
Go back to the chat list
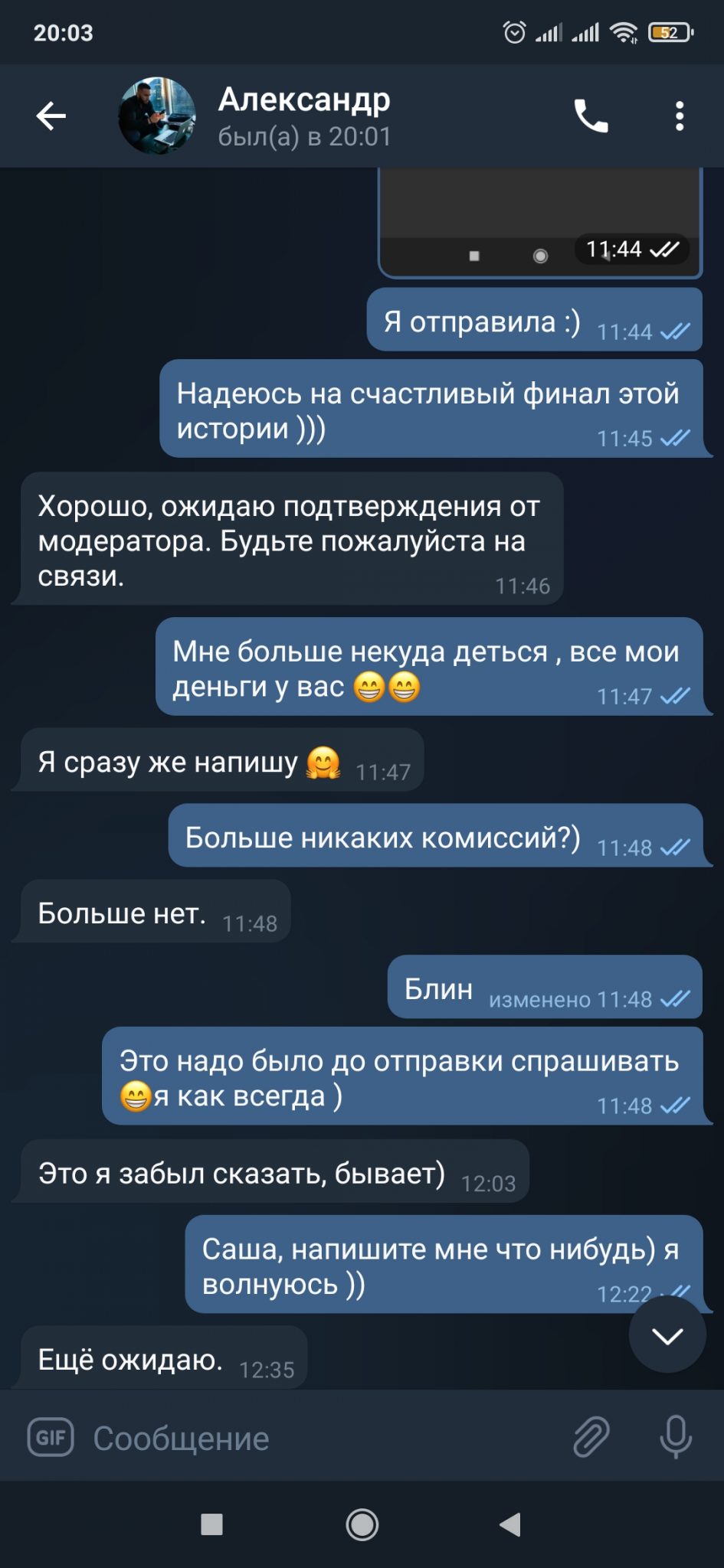[x=51, y=116]
